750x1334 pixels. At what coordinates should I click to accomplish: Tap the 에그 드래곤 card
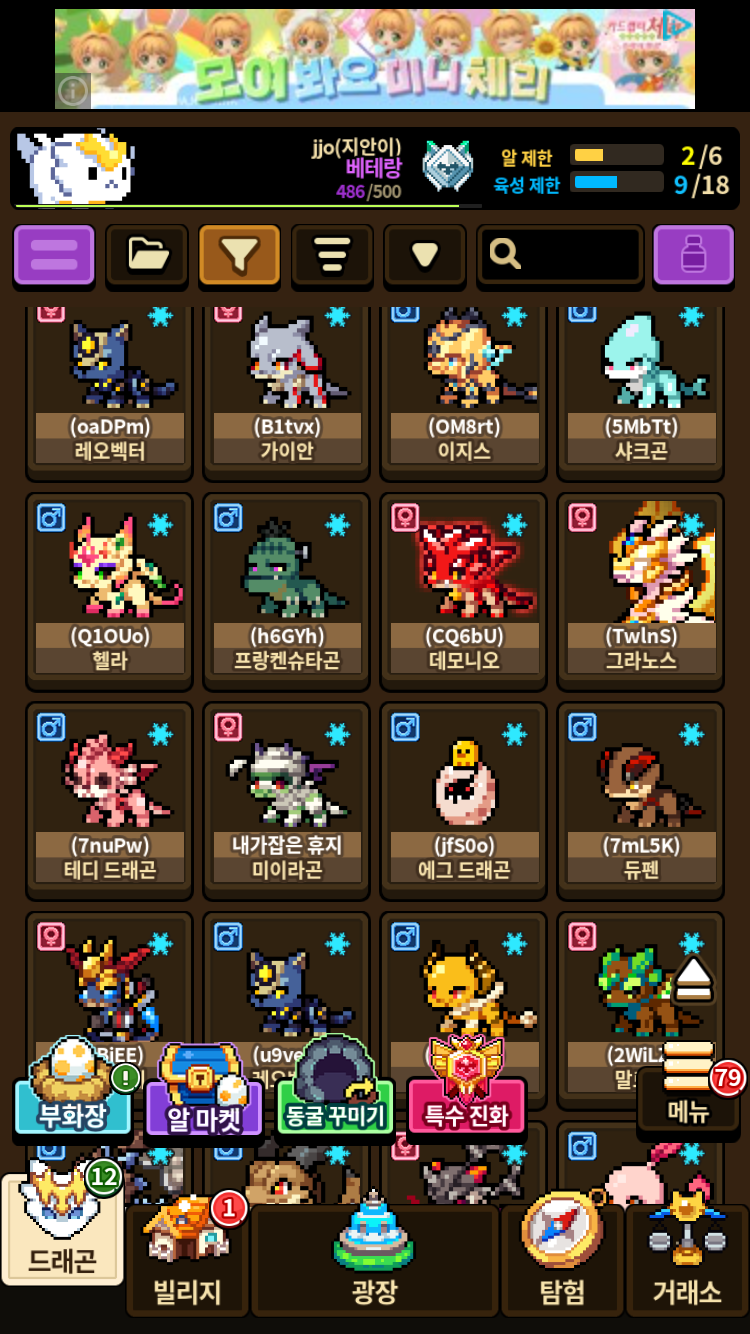pos(463,800)
